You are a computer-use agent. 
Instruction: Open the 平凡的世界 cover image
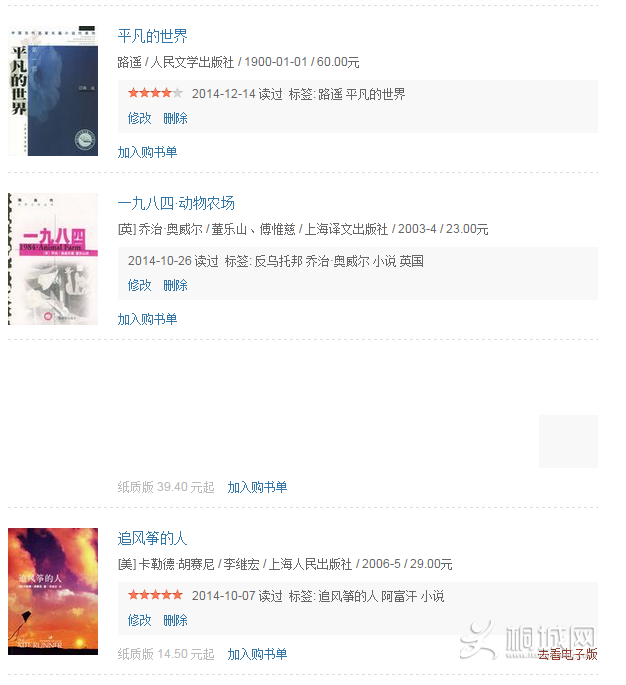[x=53, y=91]
